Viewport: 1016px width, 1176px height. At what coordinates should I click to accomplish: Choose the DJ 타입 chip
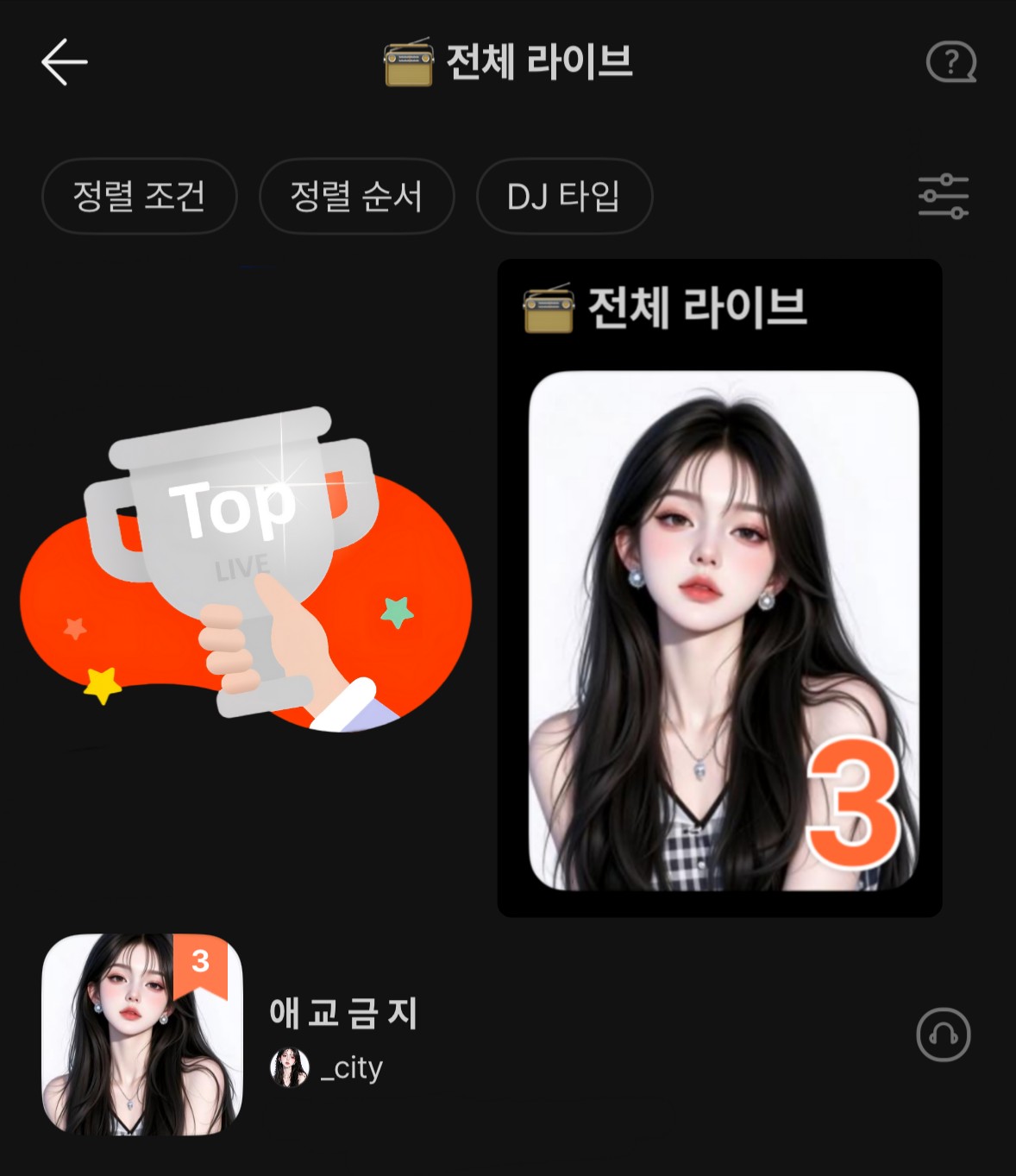pos(564,196)
